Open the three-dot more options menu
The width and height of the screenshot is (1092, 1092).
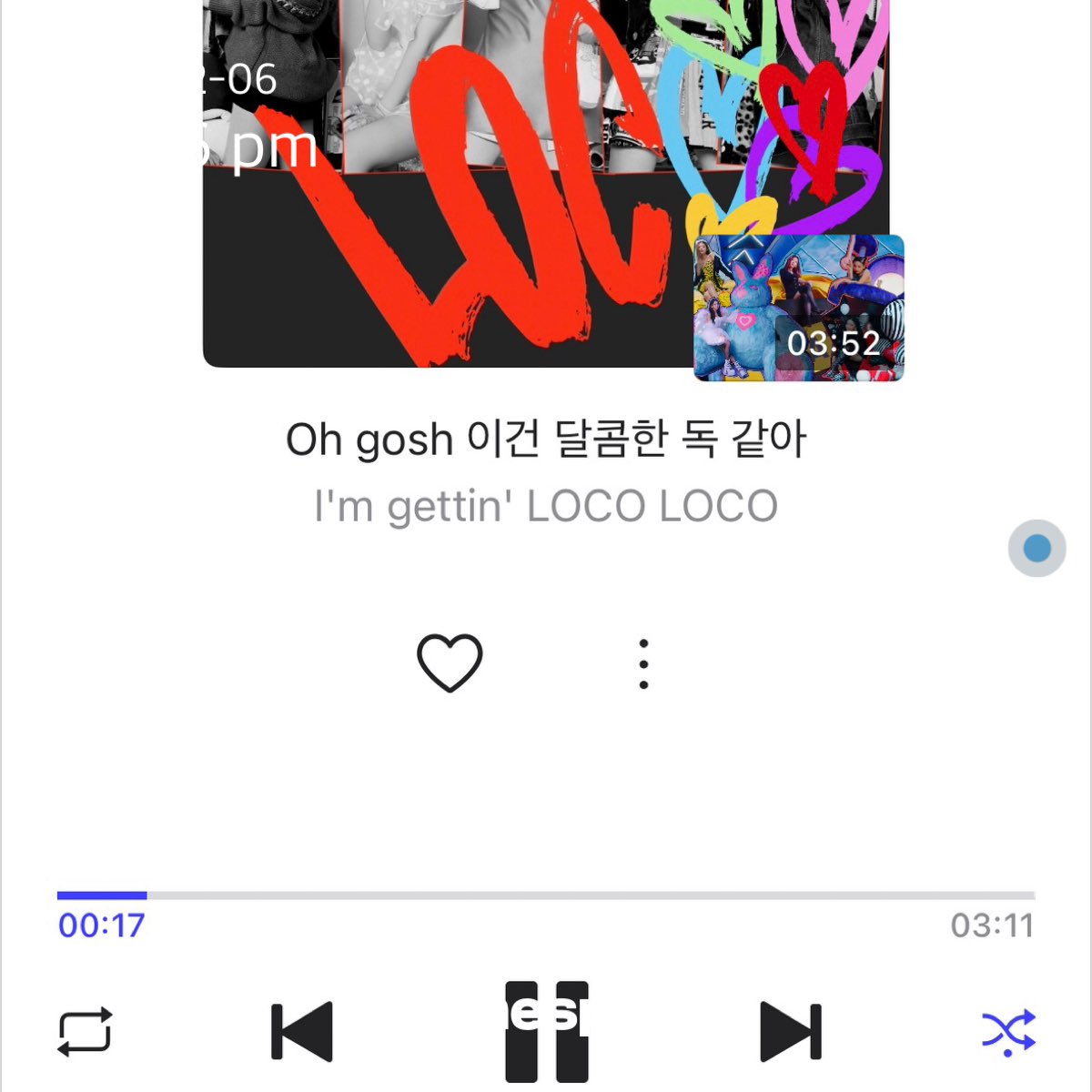point(643,663)
